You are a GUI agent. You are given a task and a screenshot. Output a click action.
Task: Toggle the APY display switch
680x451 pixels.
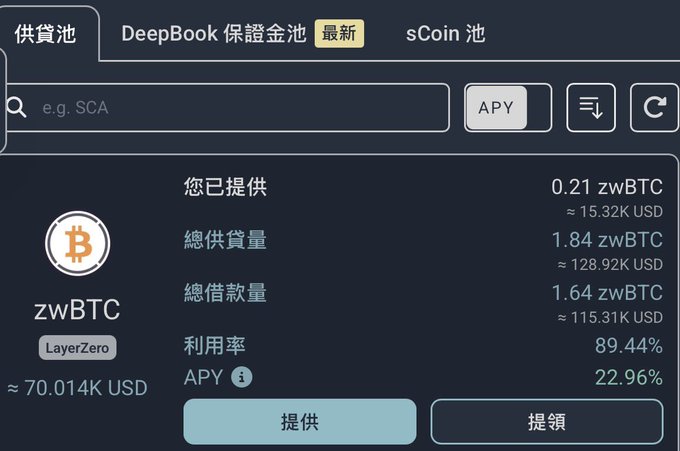(x=508, y=107)
